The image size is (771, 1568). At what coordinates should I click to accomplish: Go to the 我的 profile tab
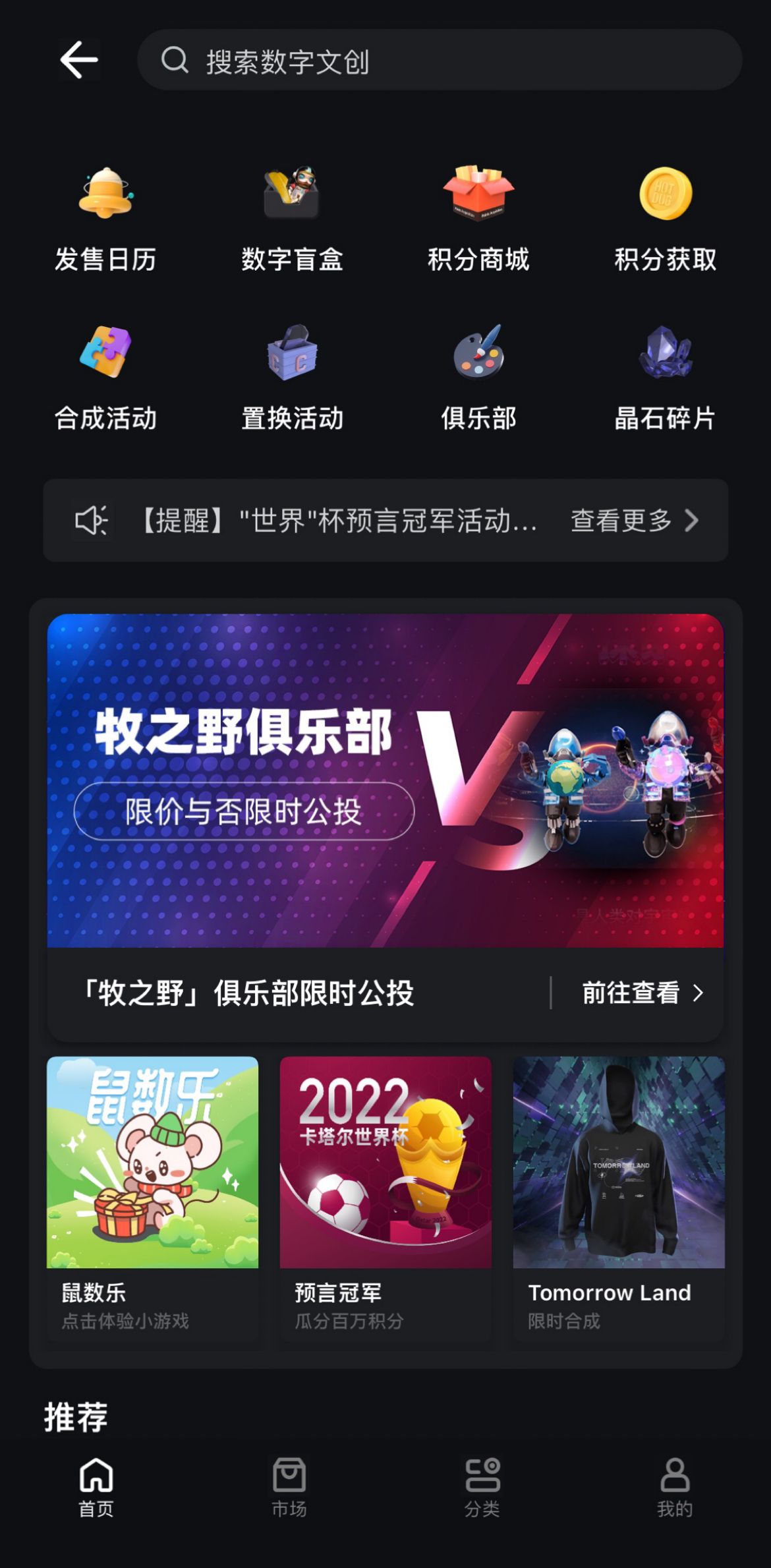(675, 1488)
